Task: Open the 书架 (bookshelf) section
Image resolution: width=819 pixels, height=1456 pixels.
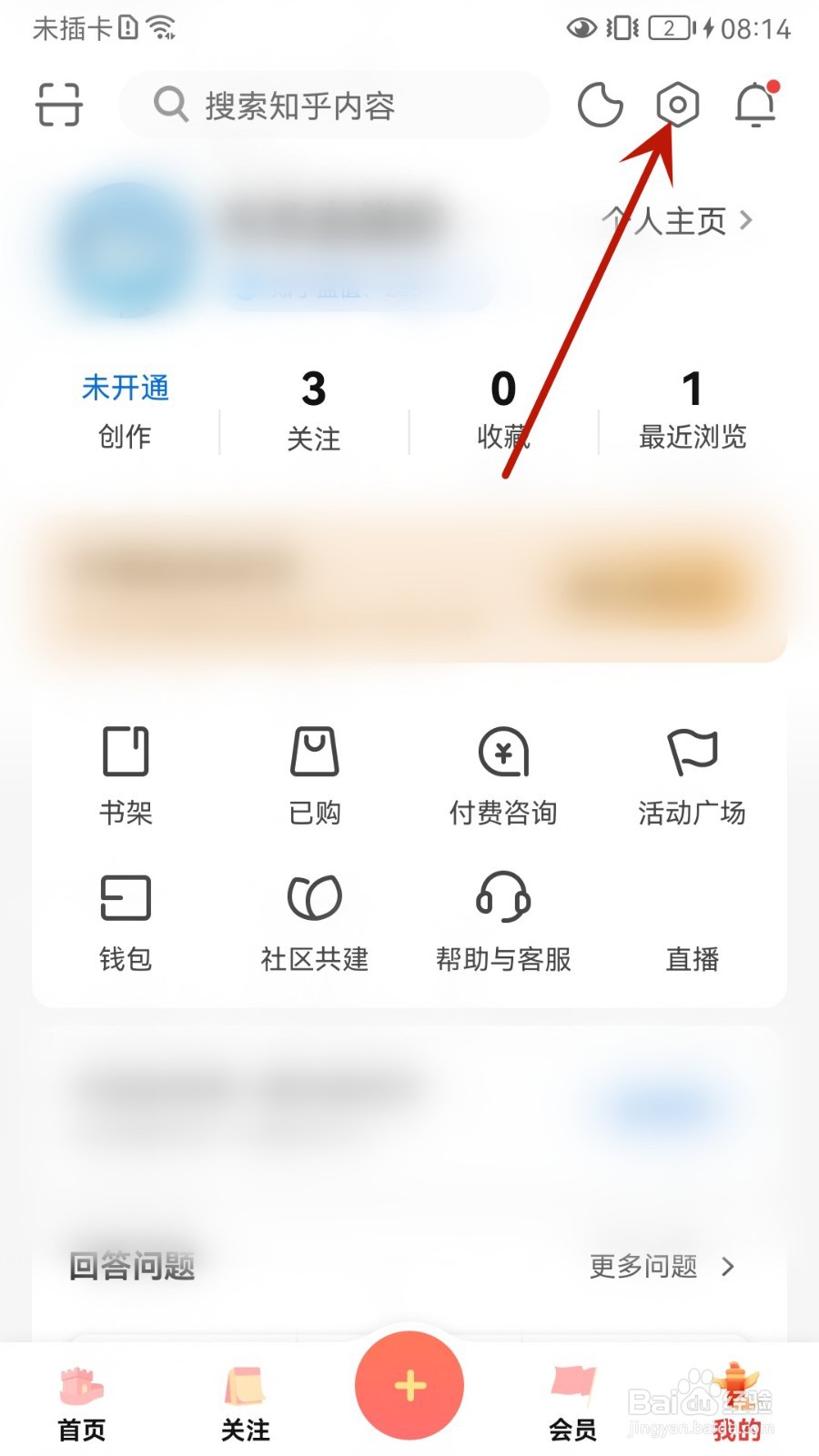Action: (125, 773)
